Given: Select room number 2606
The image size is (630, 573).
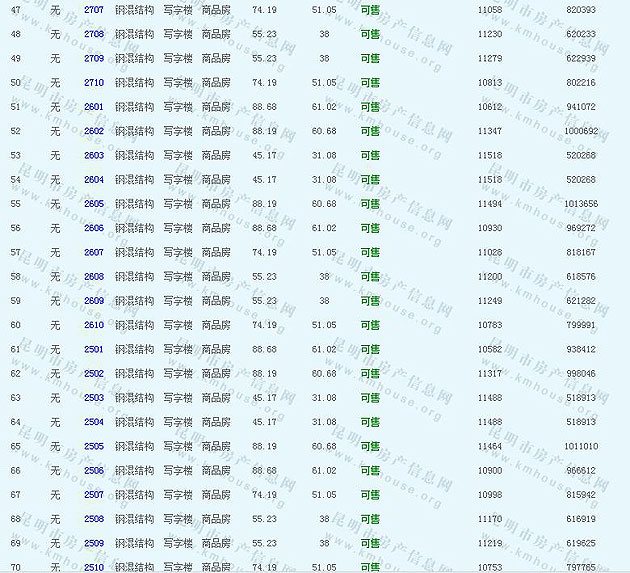Looking at the screenshot, I should coord(94,228).
